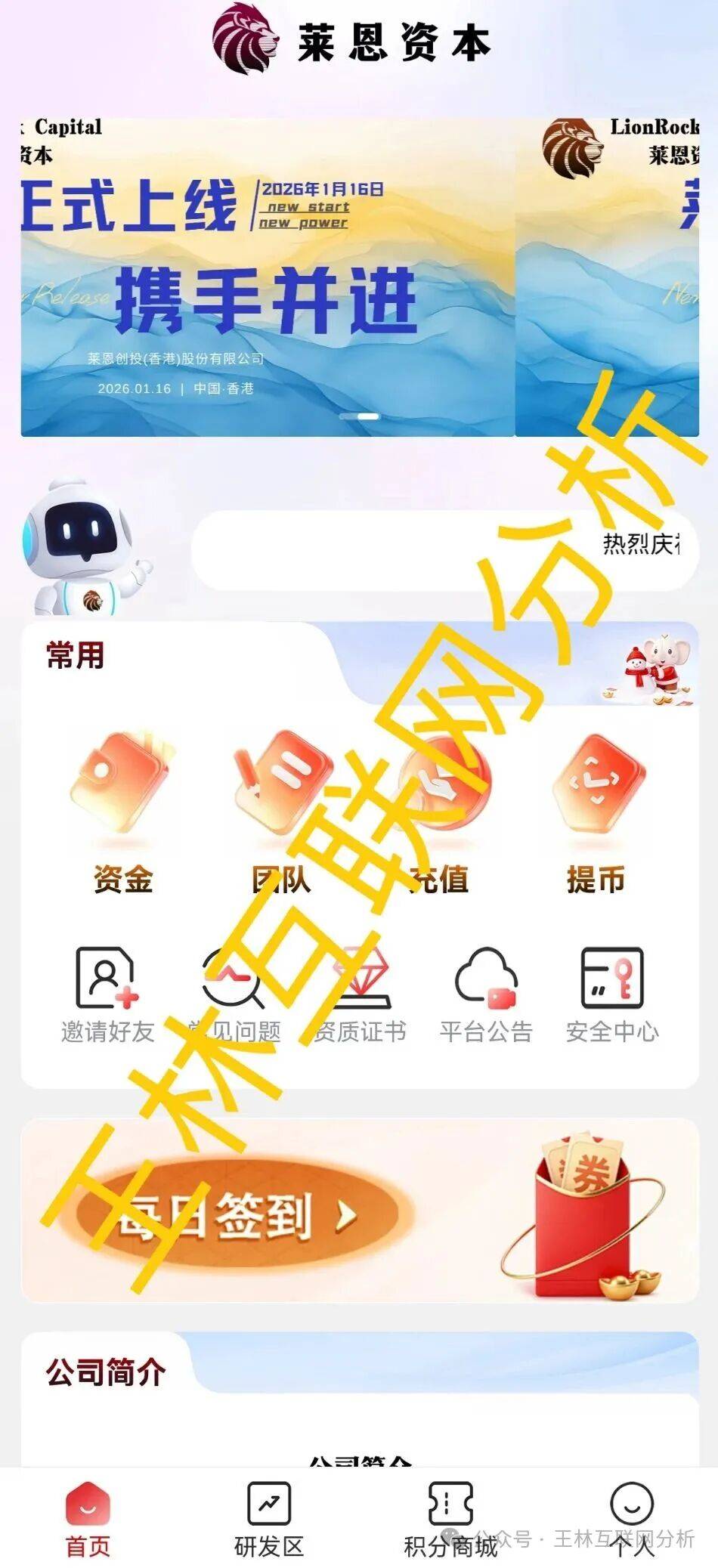Viewport: 718px width, 1568px height.
Task: Tap 邀请好友 to invite friends
Action: (x=107, y=994)
